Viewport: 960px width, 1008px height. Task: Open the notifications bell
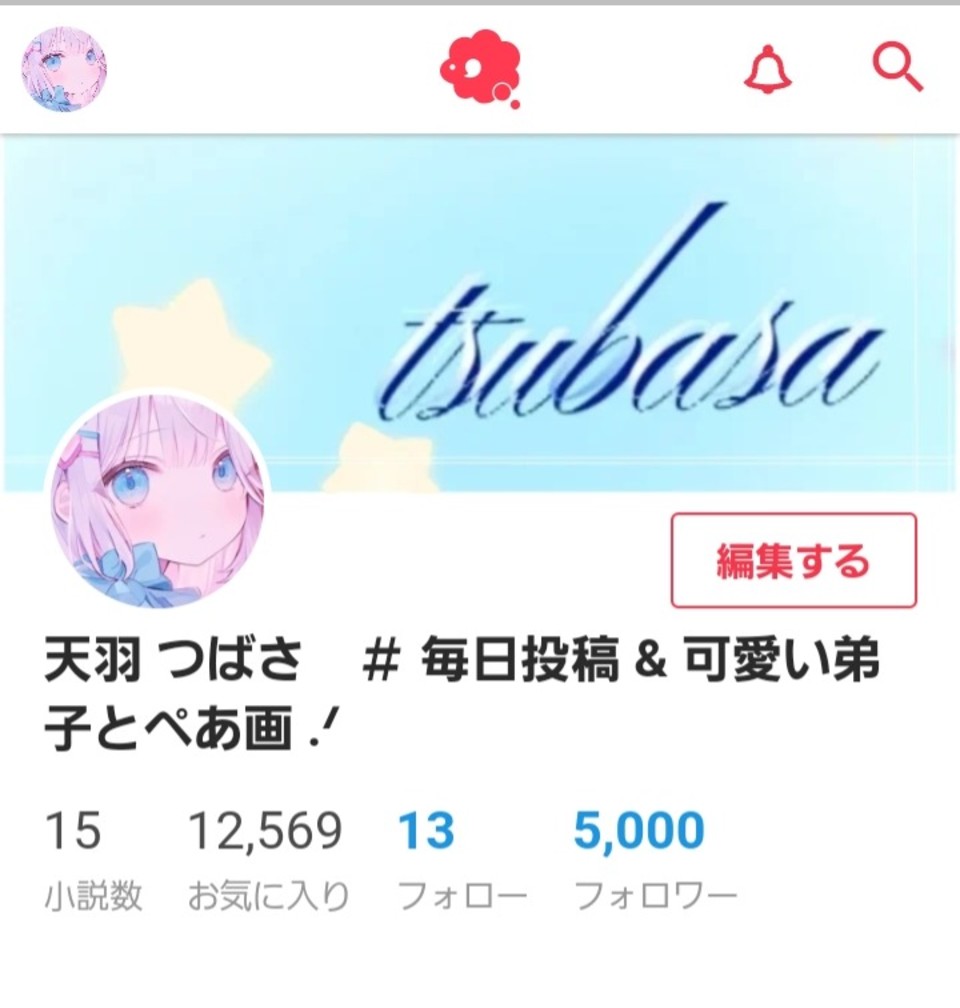pos(768,70)
